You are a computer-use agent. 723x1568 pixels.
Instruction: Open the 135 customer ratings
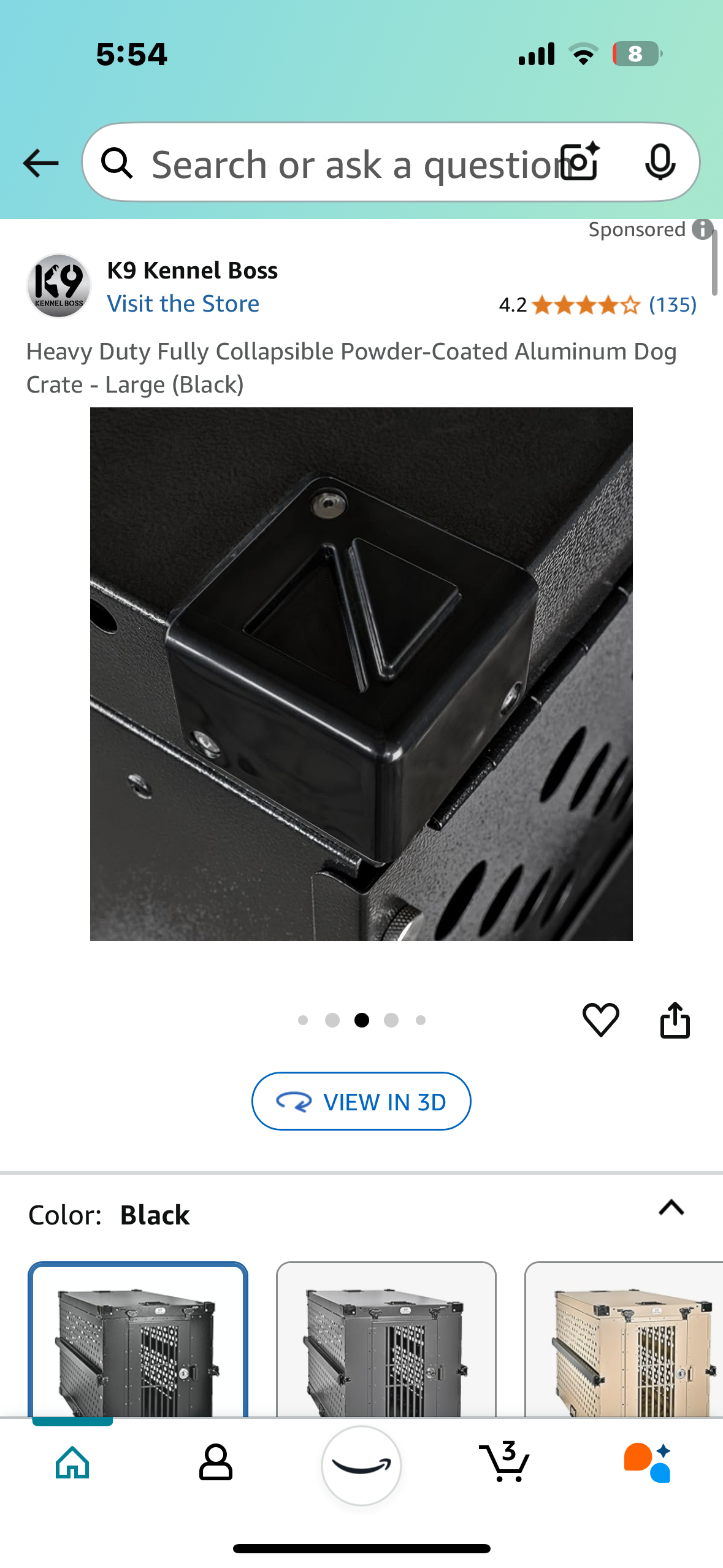click(x=673, y=305)
